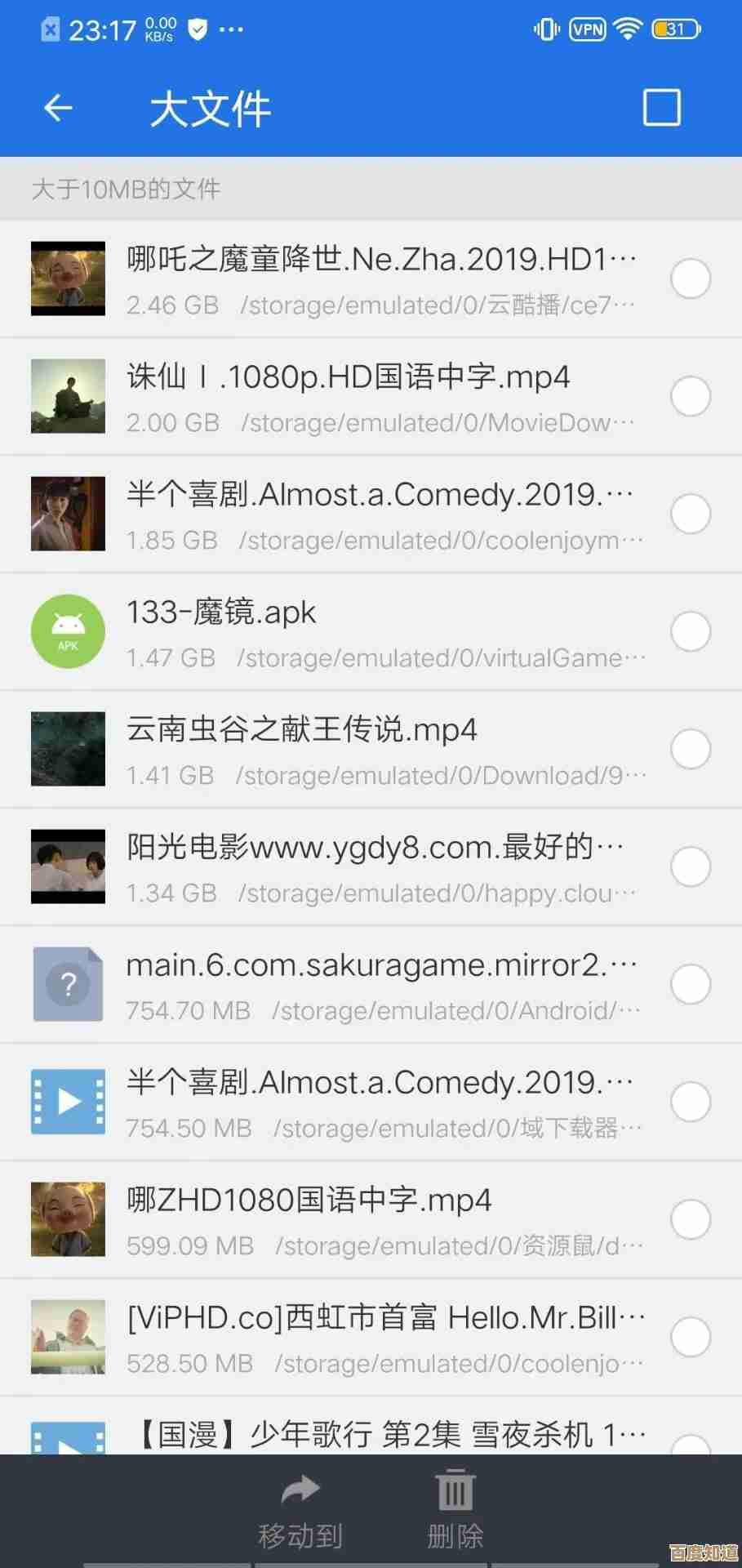Check 云南虫谷之献王传说.mp4

691,749
